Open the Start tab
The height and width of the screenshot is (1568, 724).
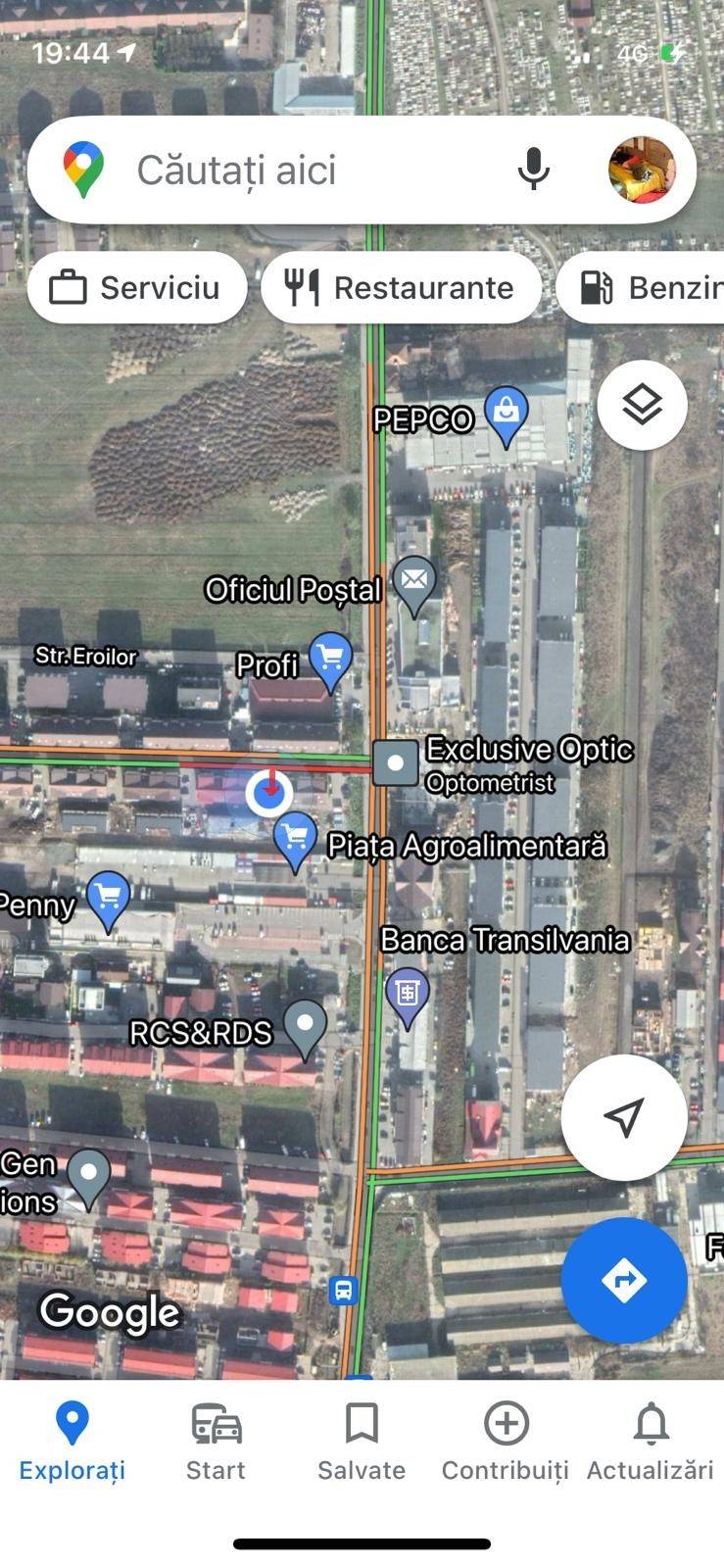(216, 1440)
